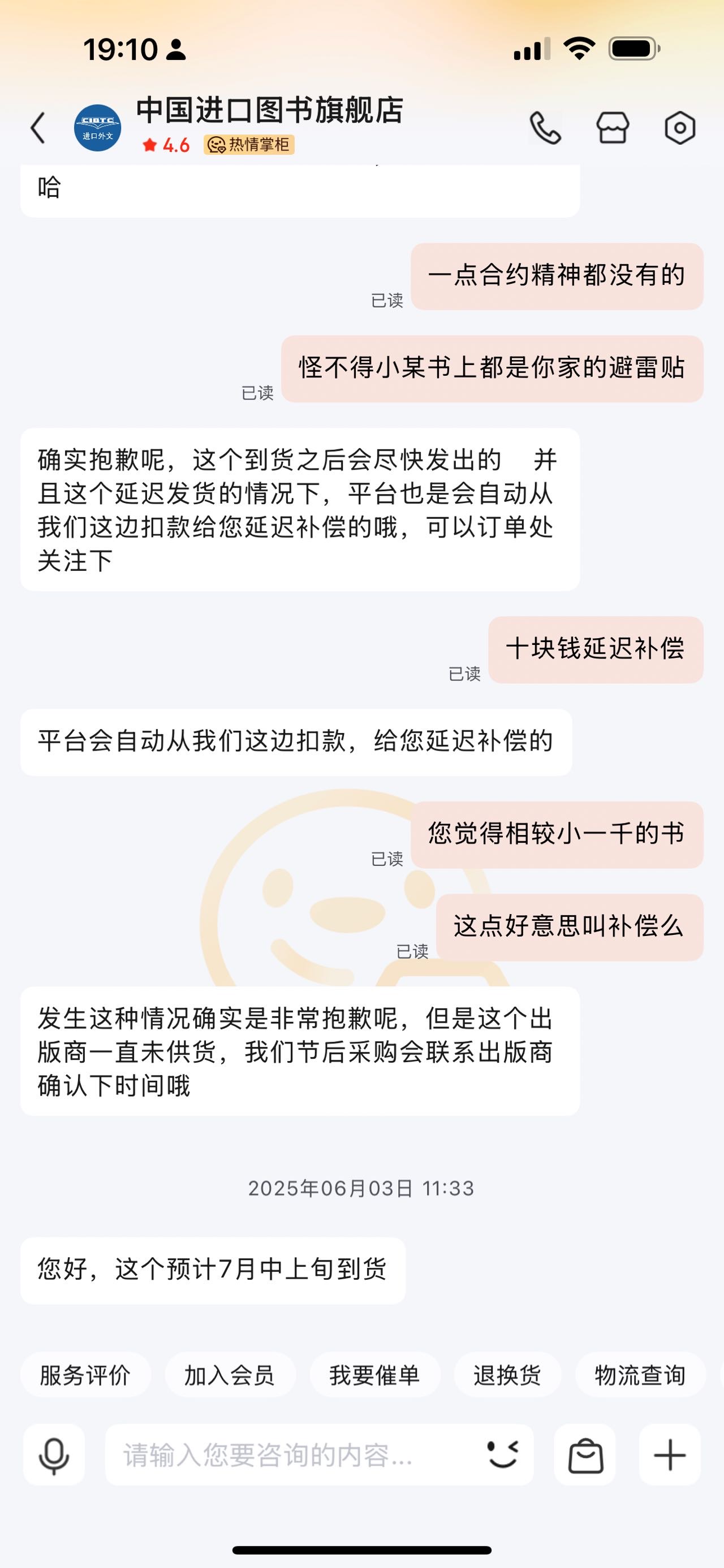Viewport: 724px width, 1568px height.
Task: Call the store via the phone icon
Action: (x=545, y=128)
